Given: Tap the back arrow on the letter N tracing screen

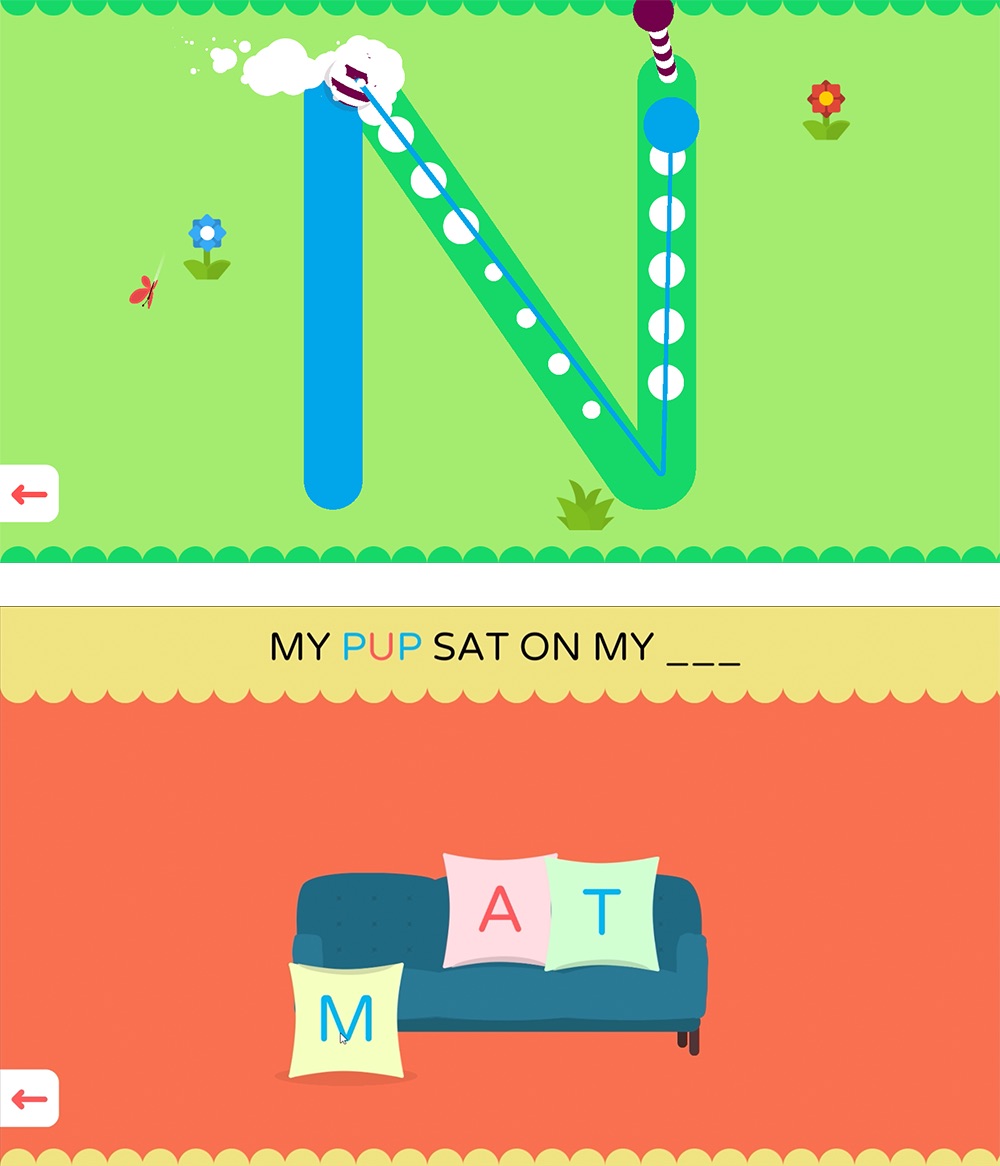Looking at the screenshot, I should (29, 494).
